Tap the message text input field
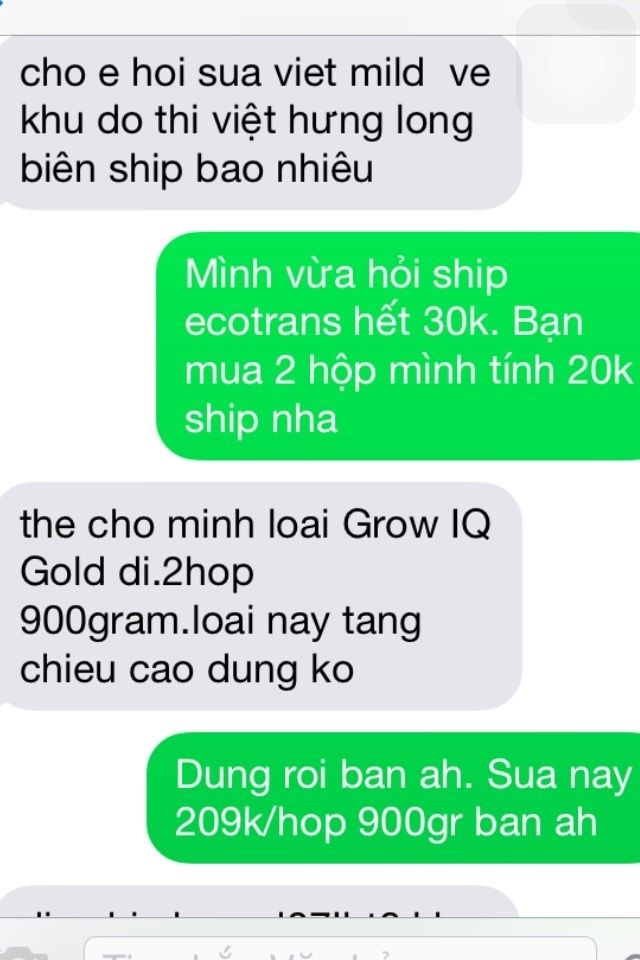Viewport: 640px width, 960px height. click(x=340, y=950)
